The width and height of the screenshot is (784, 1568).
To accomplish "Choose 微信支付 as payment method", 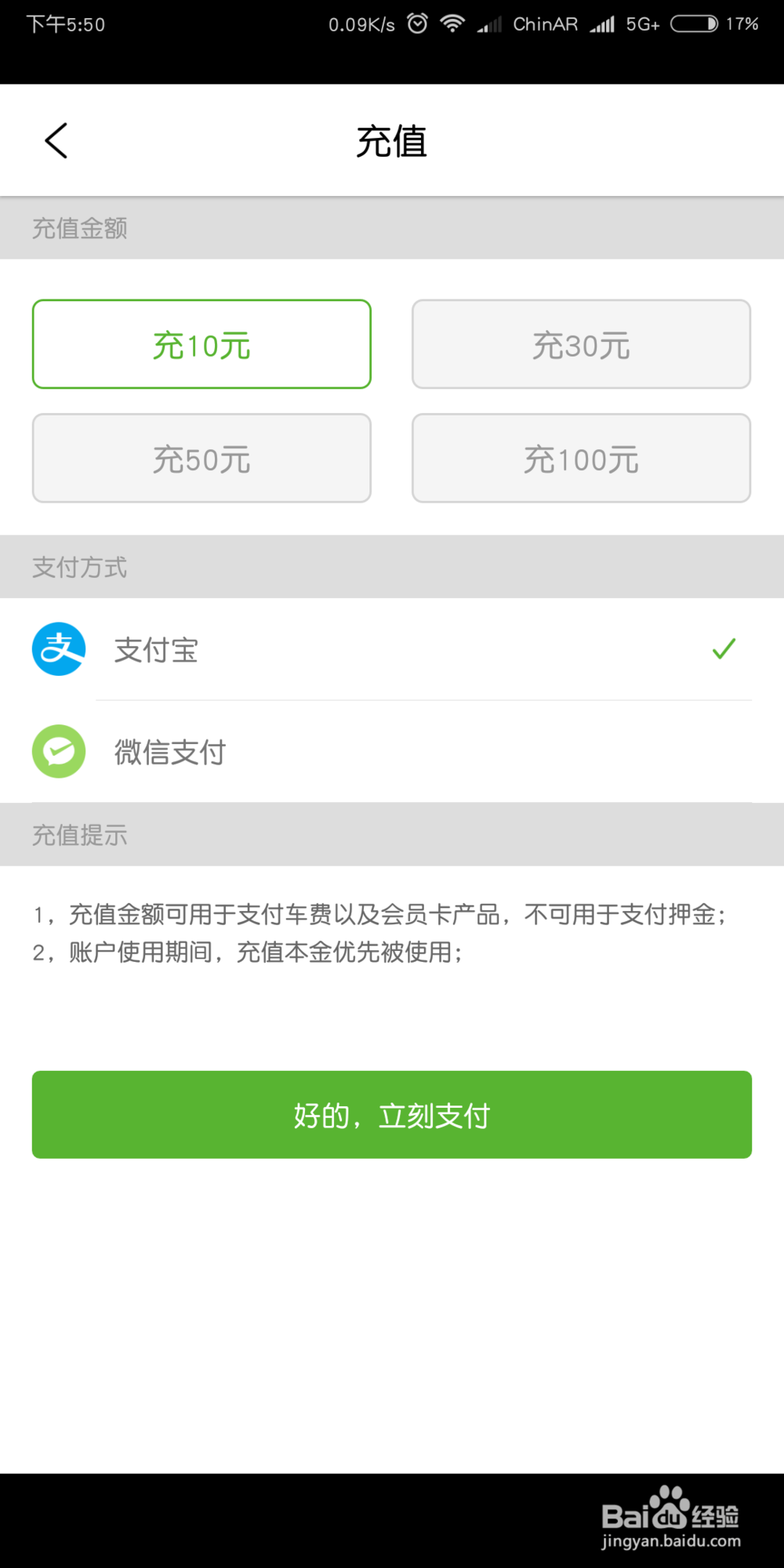I will pyautogui.click(x=169, y=751).
